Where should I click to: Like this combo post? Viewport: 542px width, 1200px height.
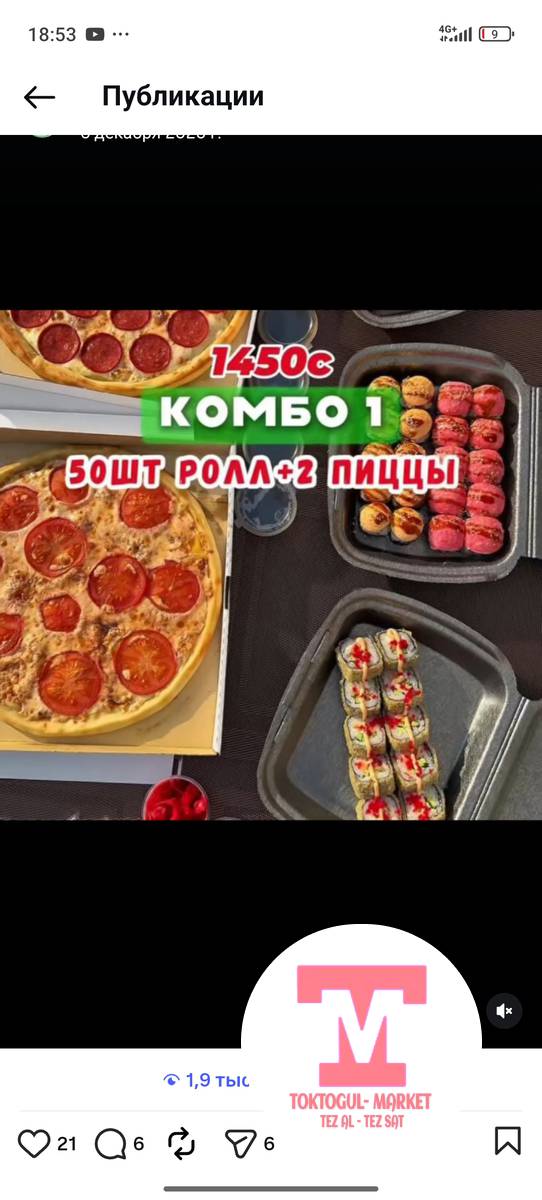(x=34, y=1143)
